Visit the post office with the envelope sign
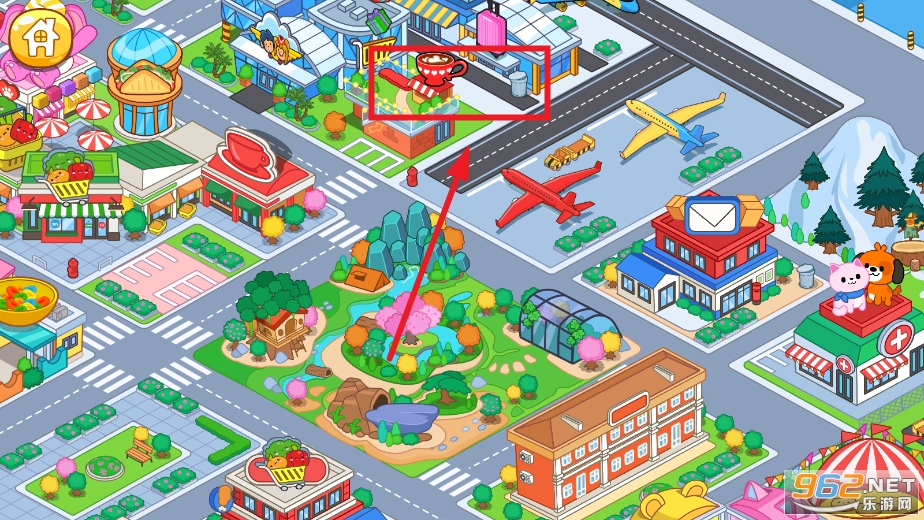Screen dimensions: 924x520 (700, 249)
